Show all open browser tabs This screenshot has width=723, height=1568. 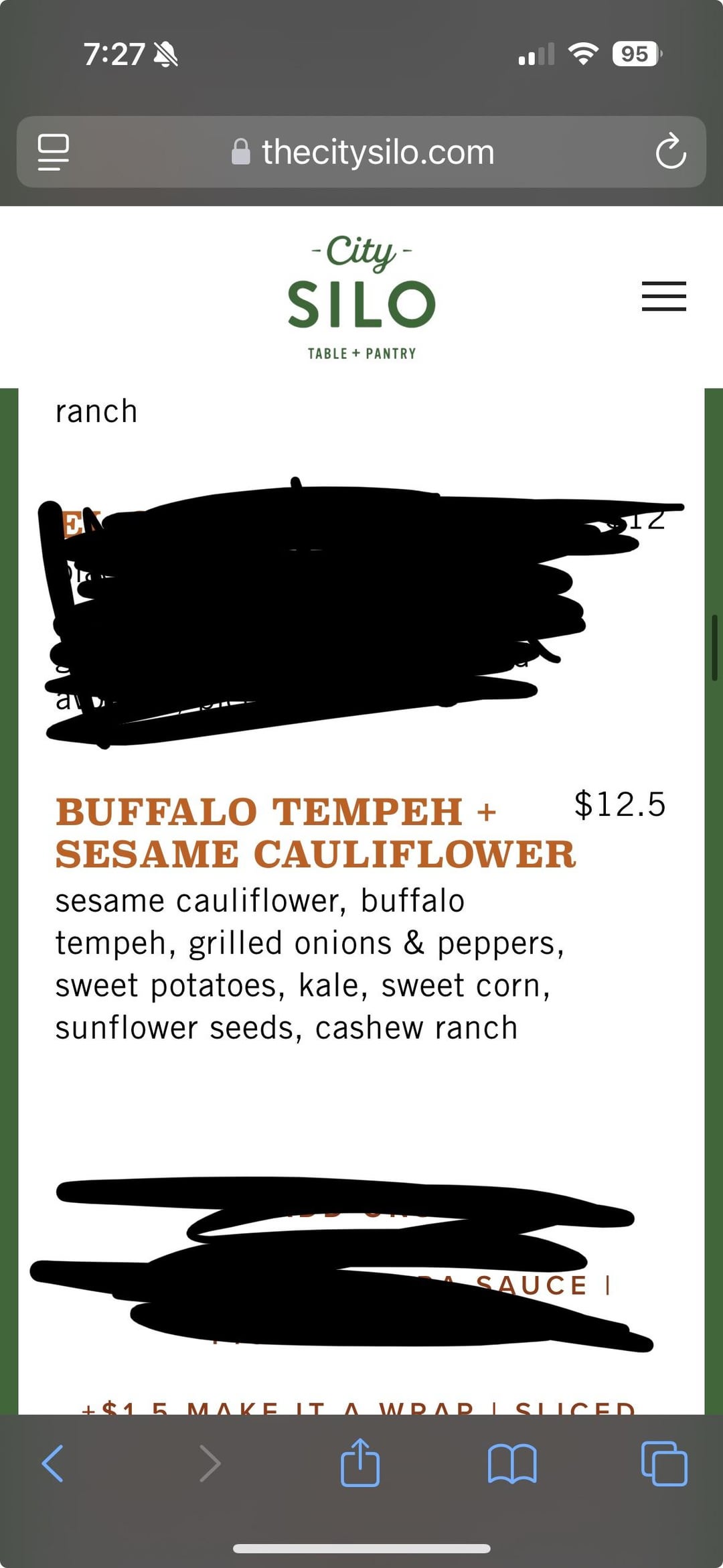(663, 1463)
